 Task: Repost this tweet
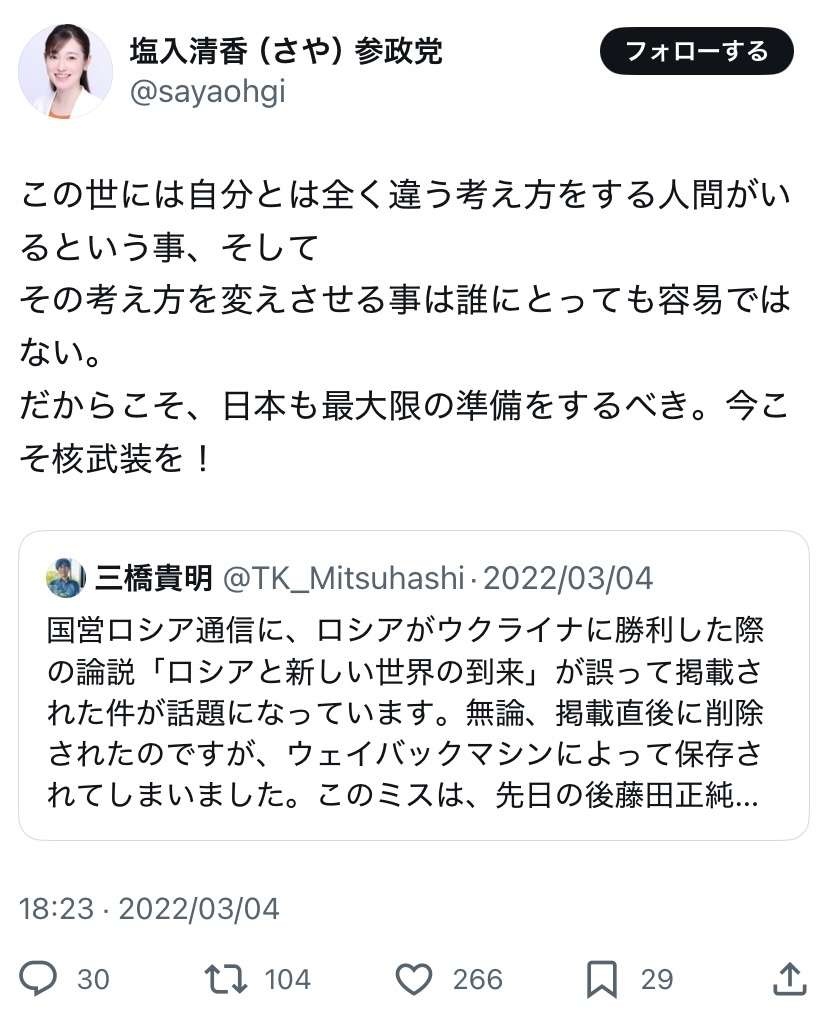226,978
